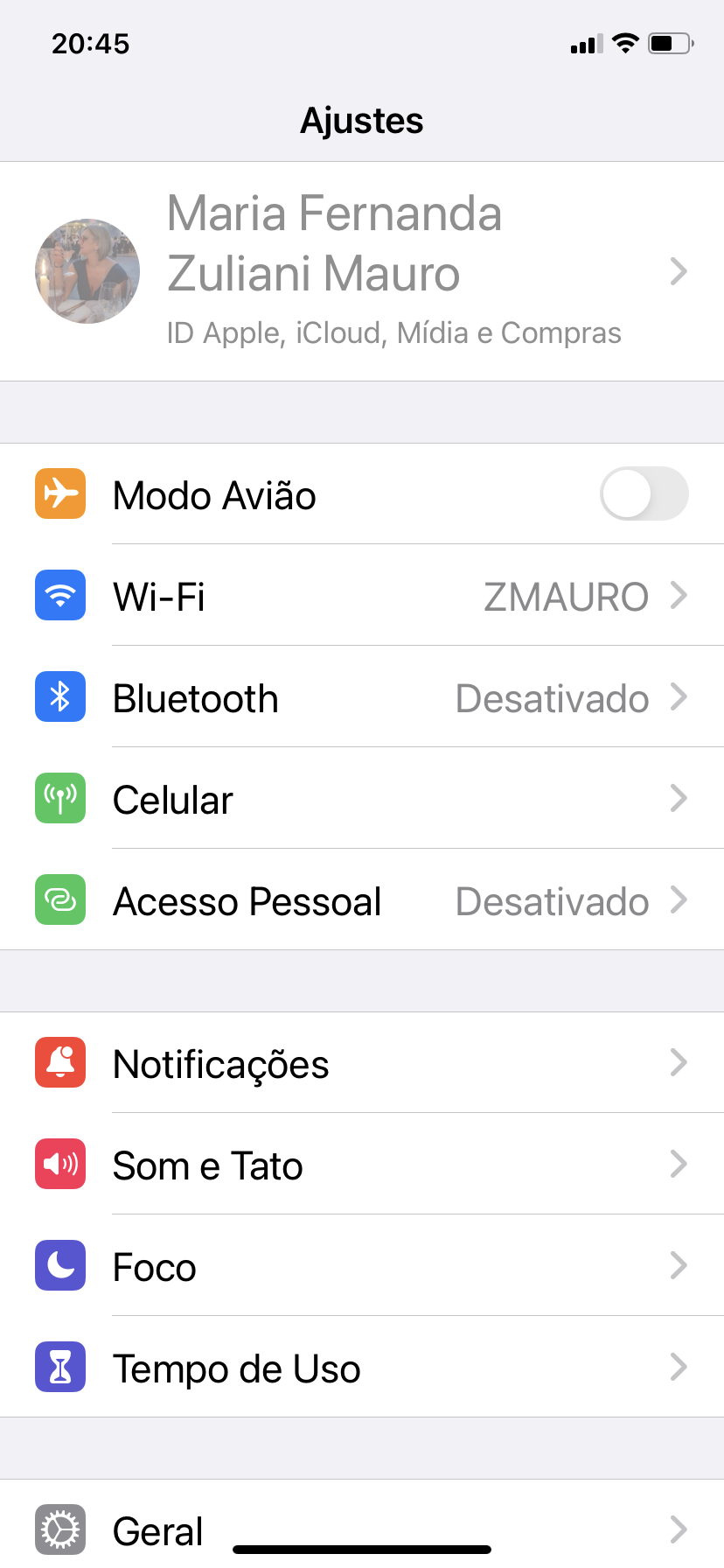Screen dimensions: 724x1568
Task: Open the Foco settings
Action: (x=362, y=1266)
